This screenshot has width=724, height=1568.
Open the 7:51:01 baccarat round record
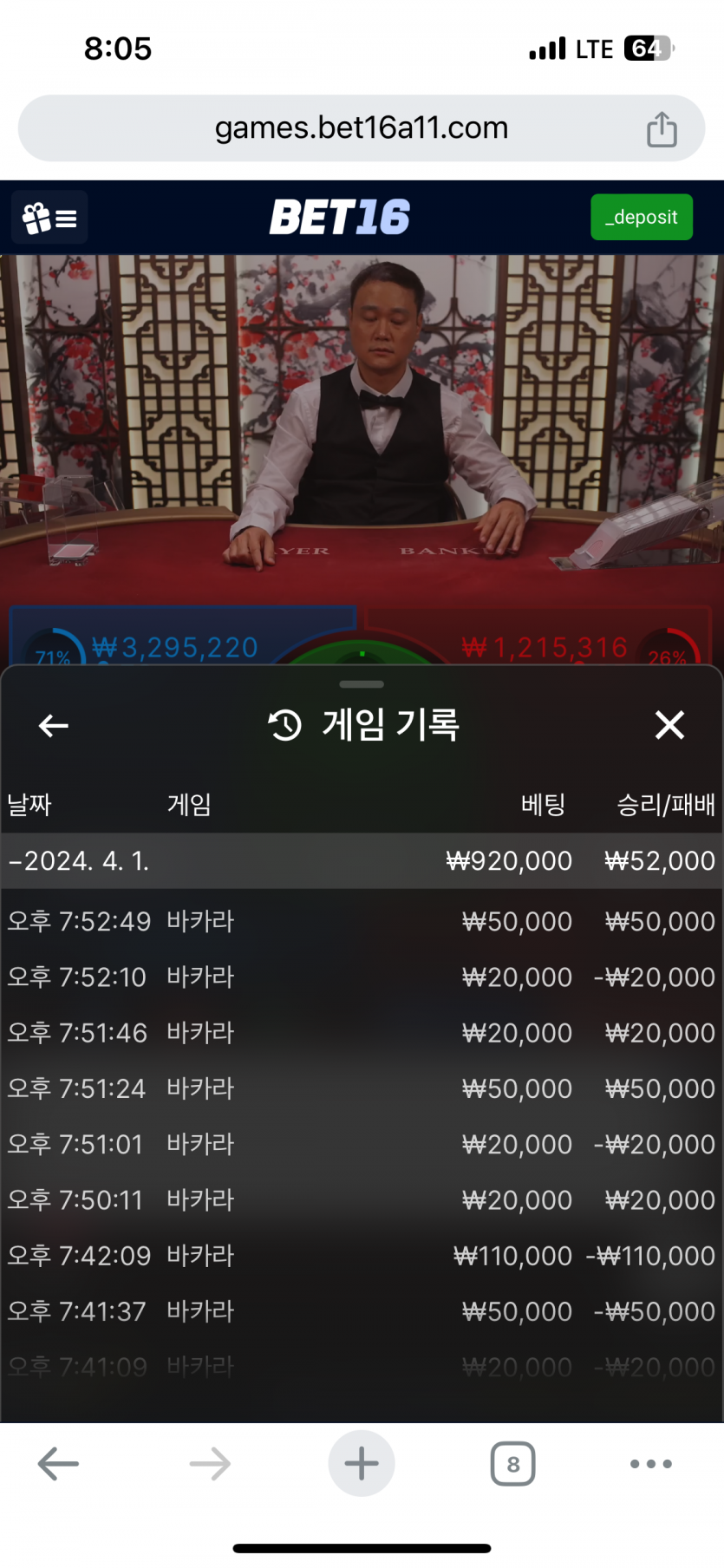[x=361, y=1144]
